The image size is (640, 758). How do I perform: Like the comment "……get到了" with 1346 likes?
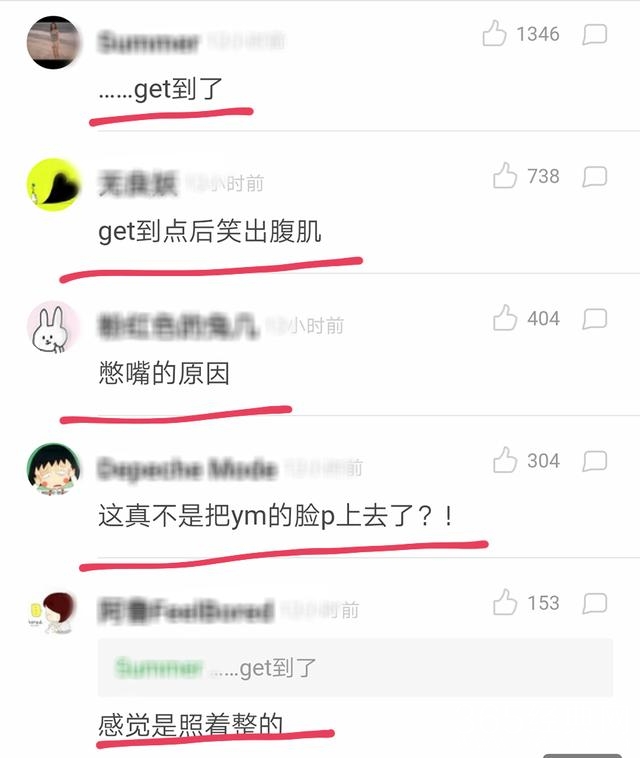tap(495, 35)
